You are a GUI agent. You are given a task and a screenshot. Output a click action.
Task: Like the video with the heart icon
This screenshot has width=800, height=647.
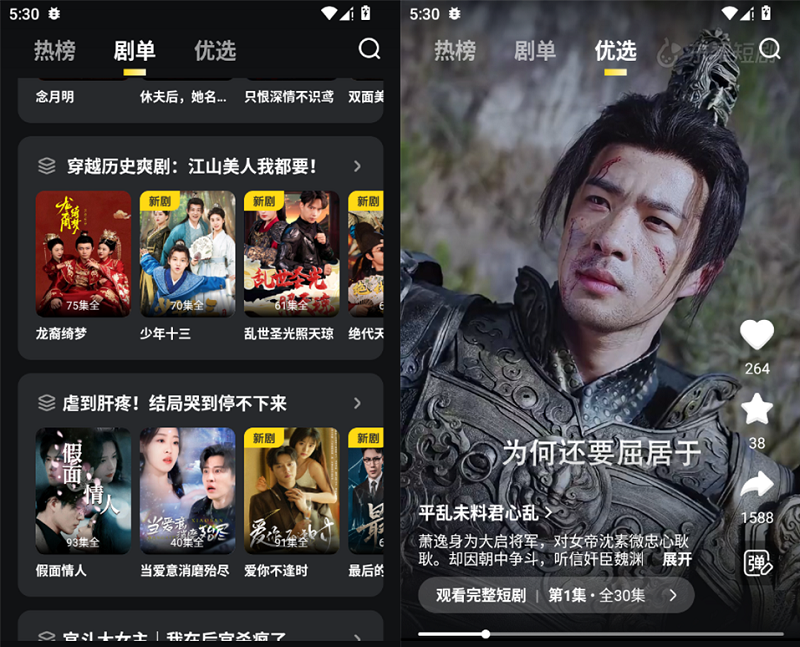[x=757, y=335]
